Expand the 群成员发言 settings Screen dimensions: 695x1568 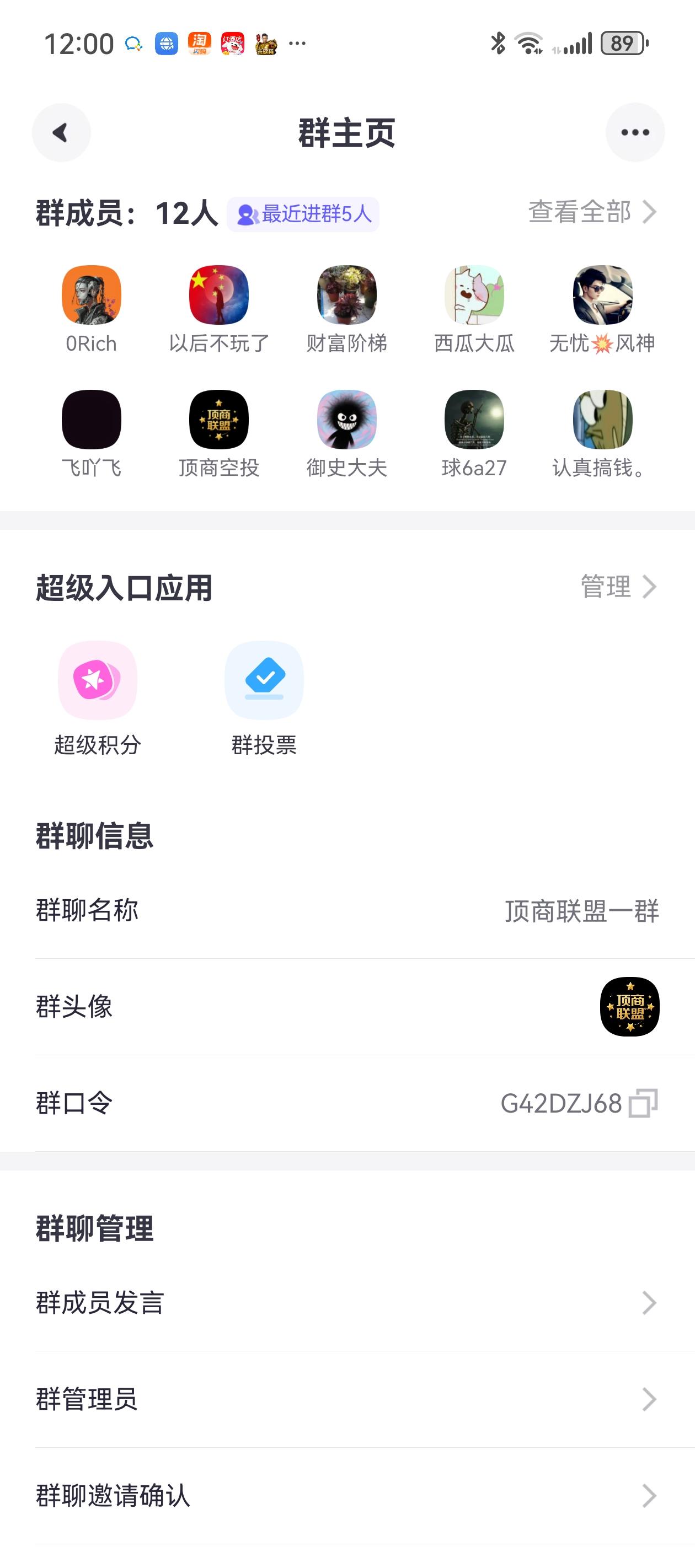click(347, 1303)
